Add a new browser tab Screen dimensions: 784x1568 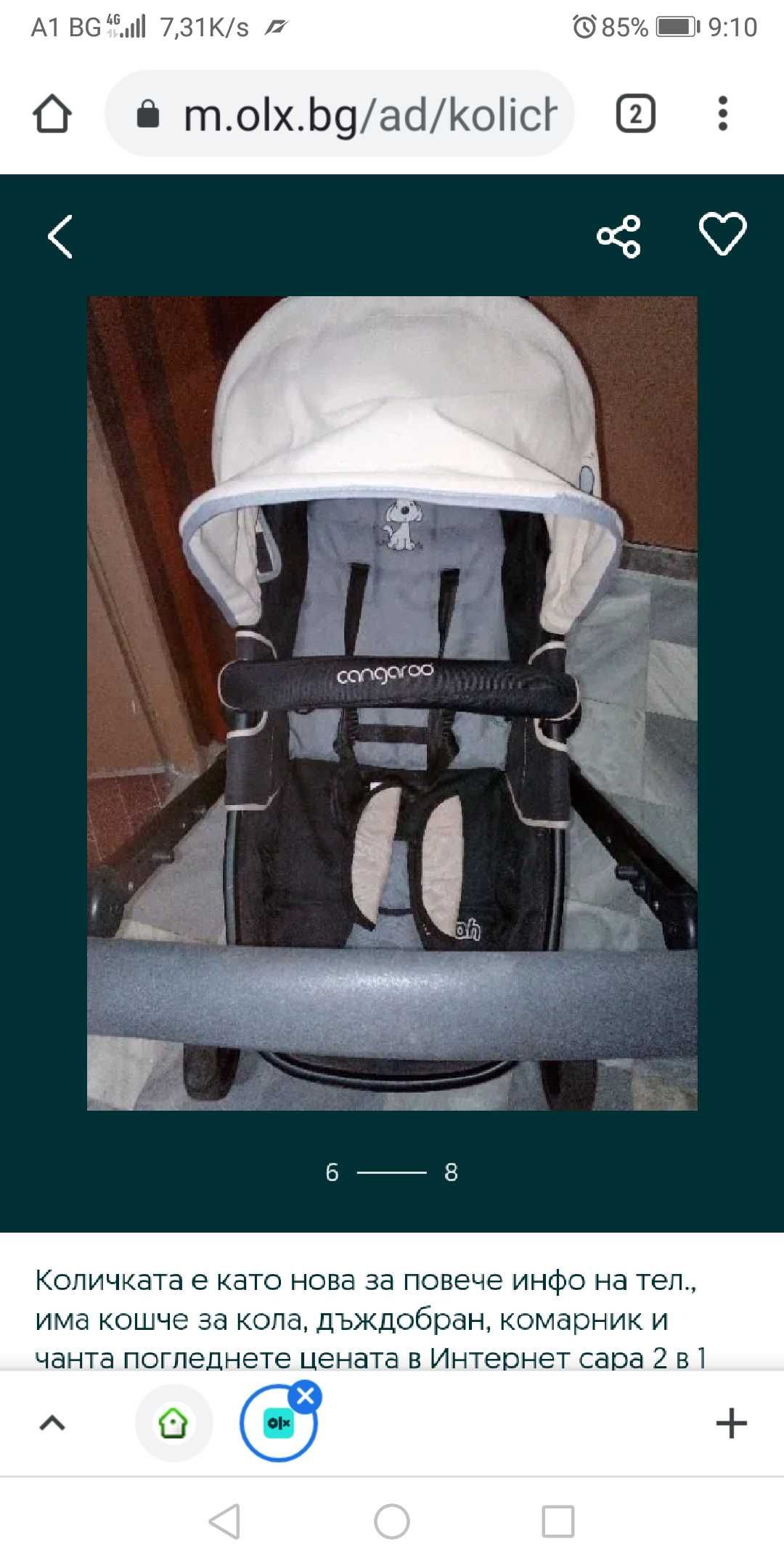731,1423
